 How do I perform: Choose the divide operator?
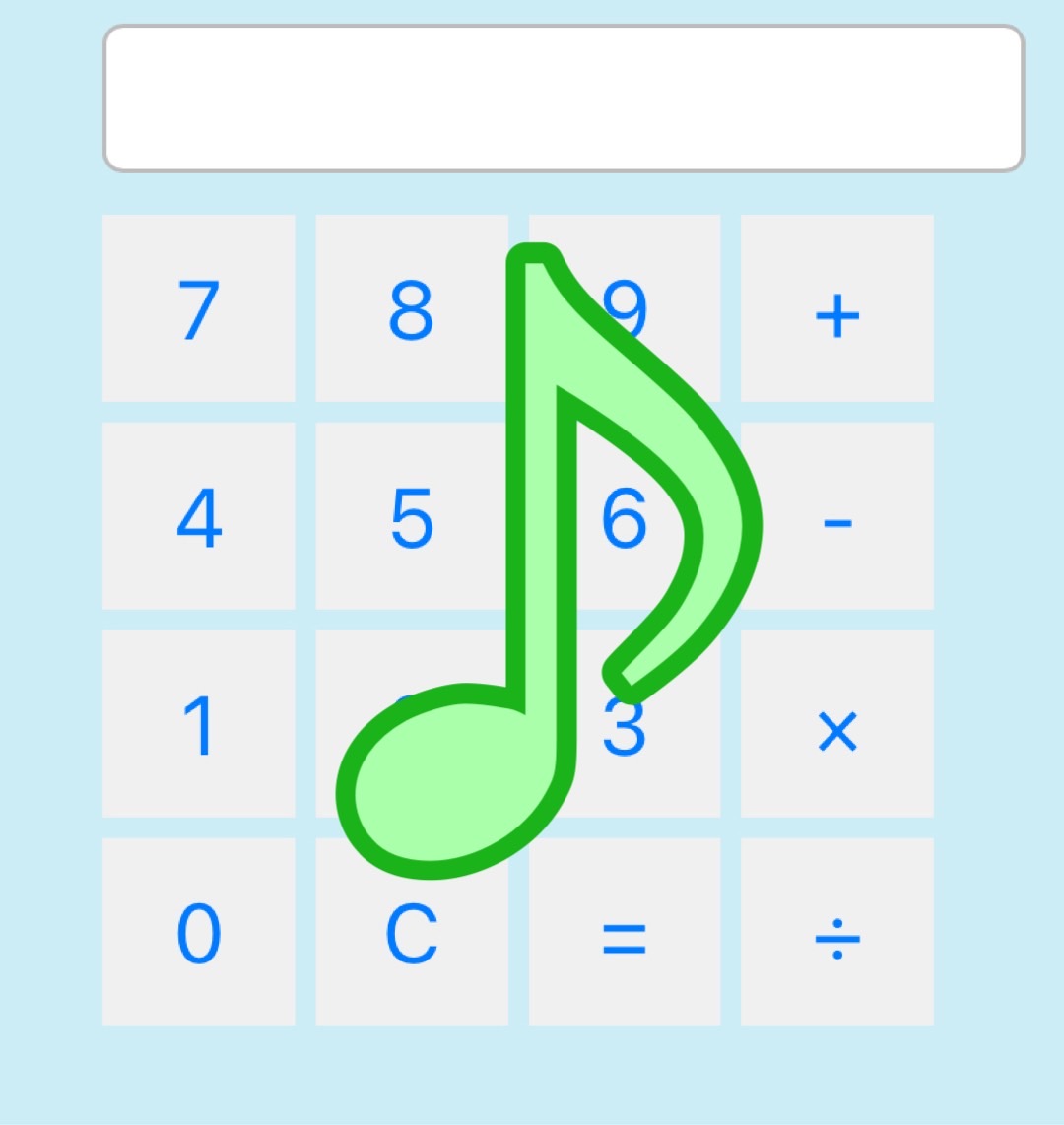coord(836,932)
